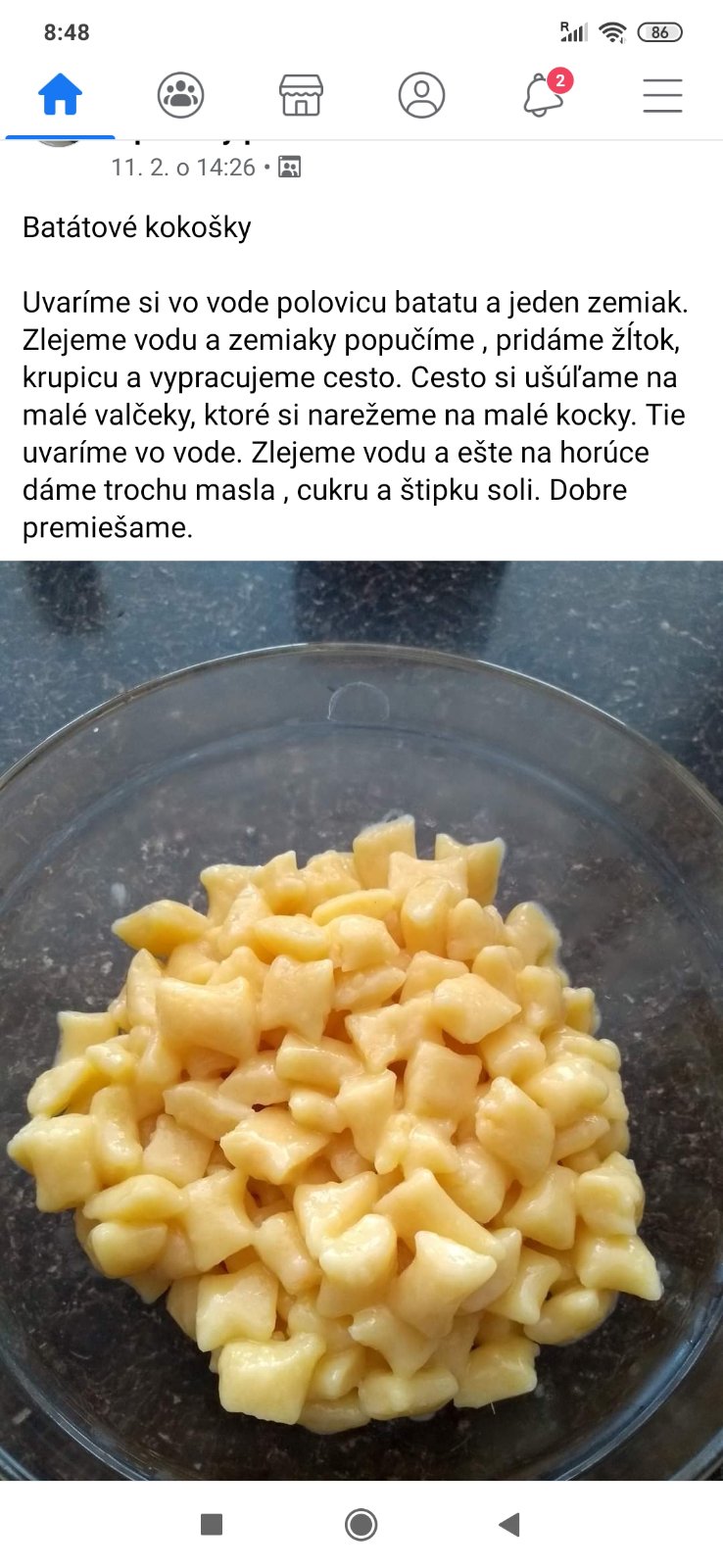Screen dimensions: 723x1568
Task: Switch to the Home feed tab
Action: point(60,96)
